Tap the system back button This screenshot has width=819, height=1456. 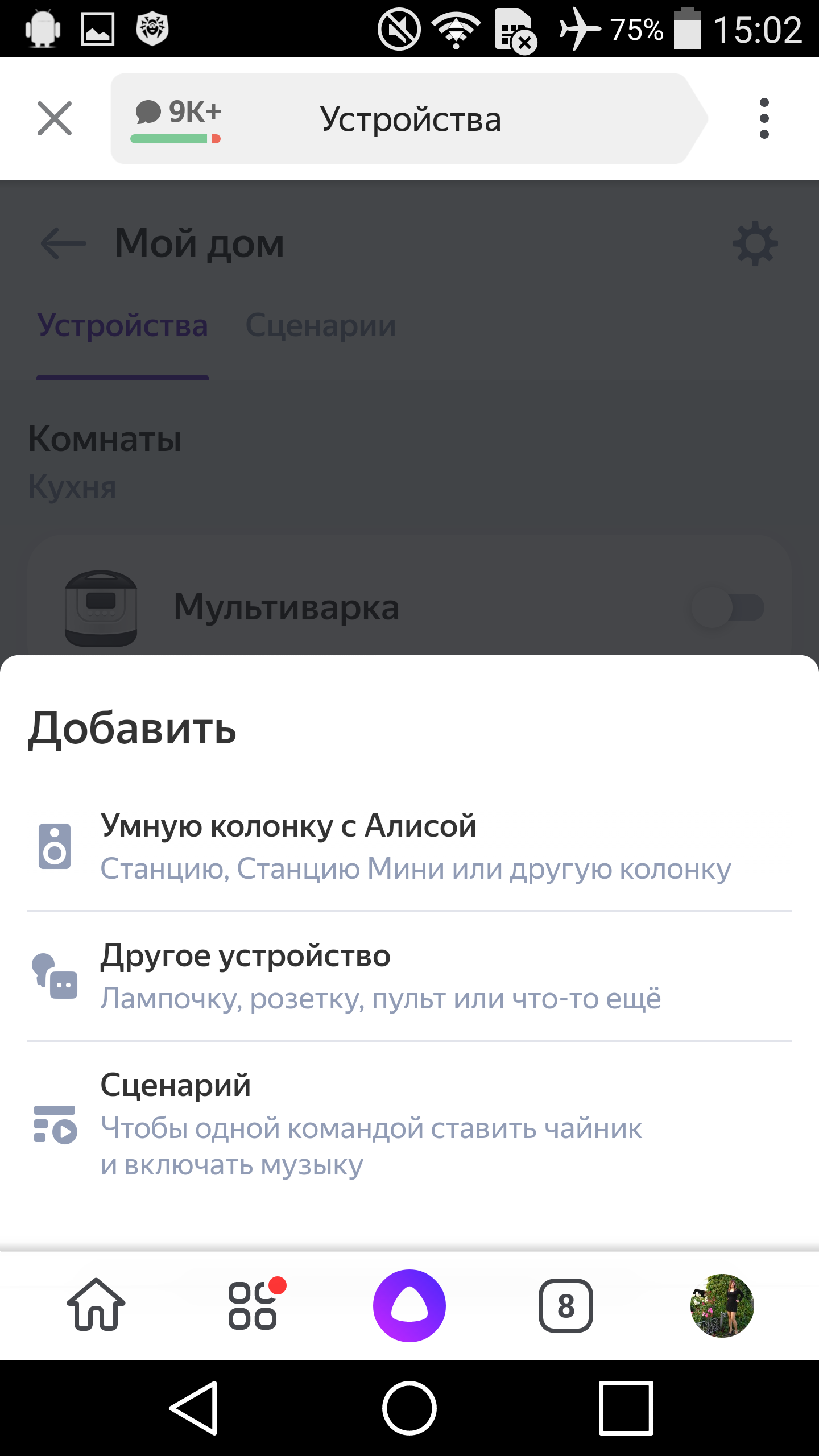pos(194,1408)
